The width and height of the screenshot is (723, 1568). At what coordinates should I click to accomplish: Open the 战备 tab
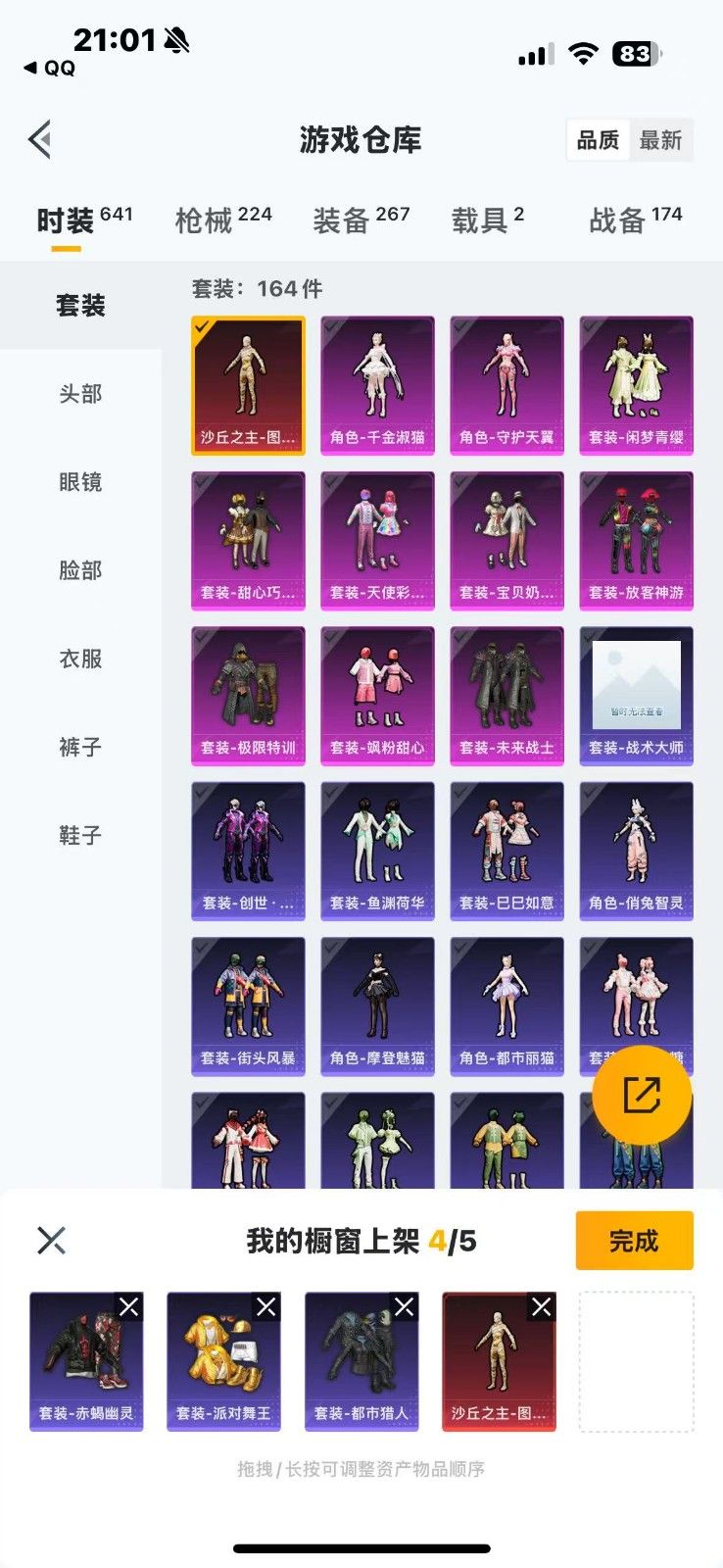coord(636,220)
